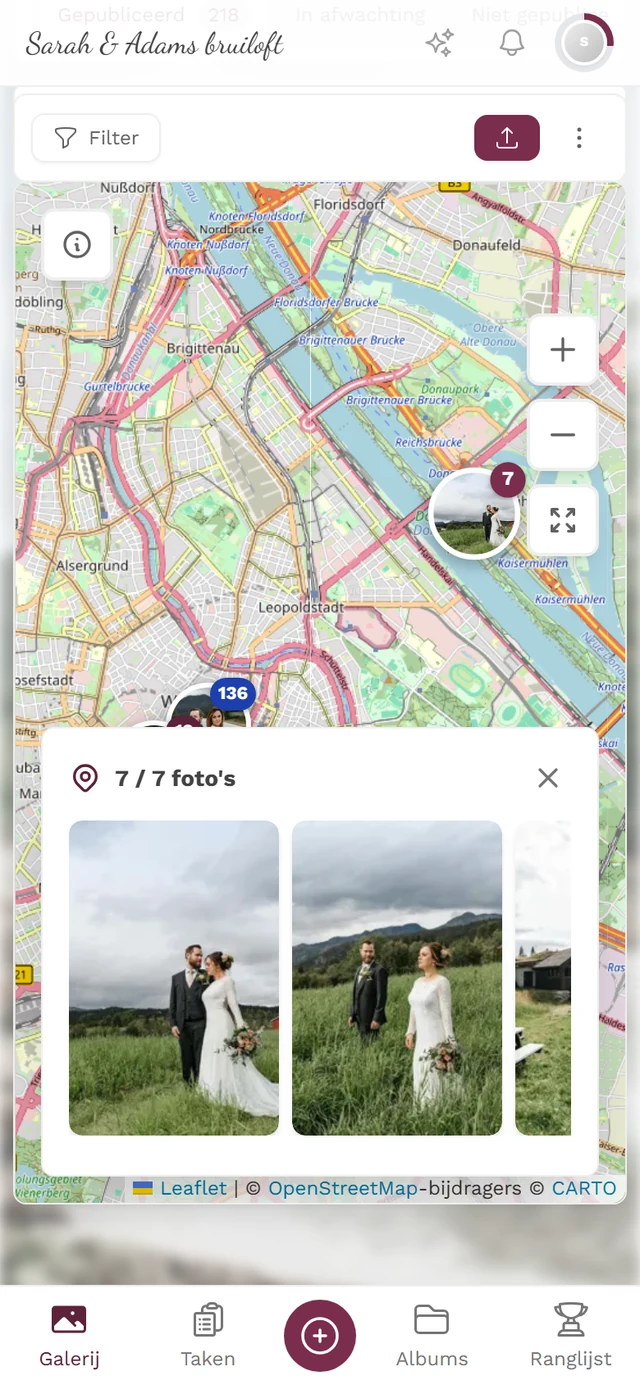
Task: Open the profile avatar
Action: click(584, 43)
